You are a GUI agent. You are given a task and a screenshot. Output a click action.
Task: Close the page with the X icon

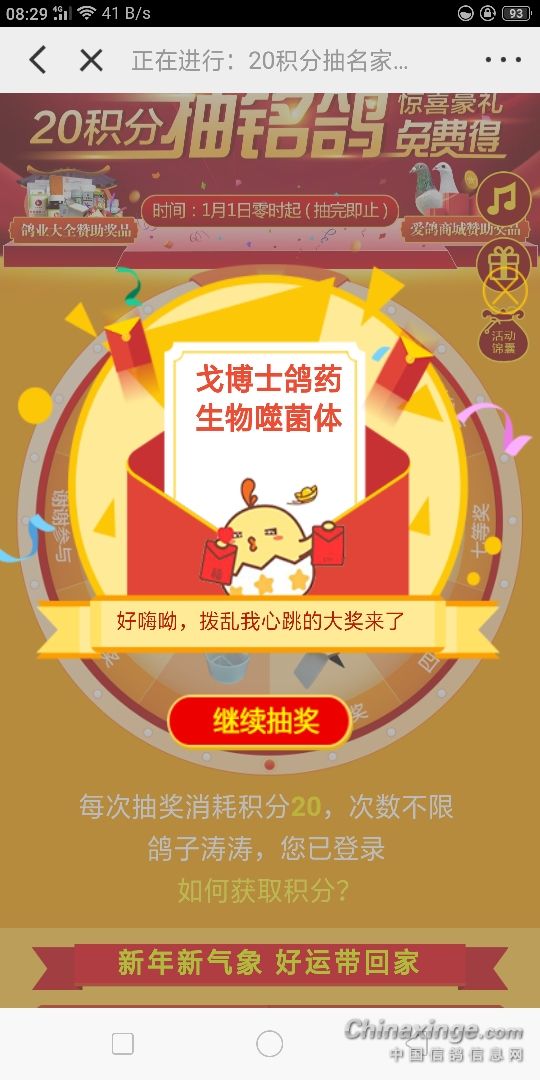91,60
